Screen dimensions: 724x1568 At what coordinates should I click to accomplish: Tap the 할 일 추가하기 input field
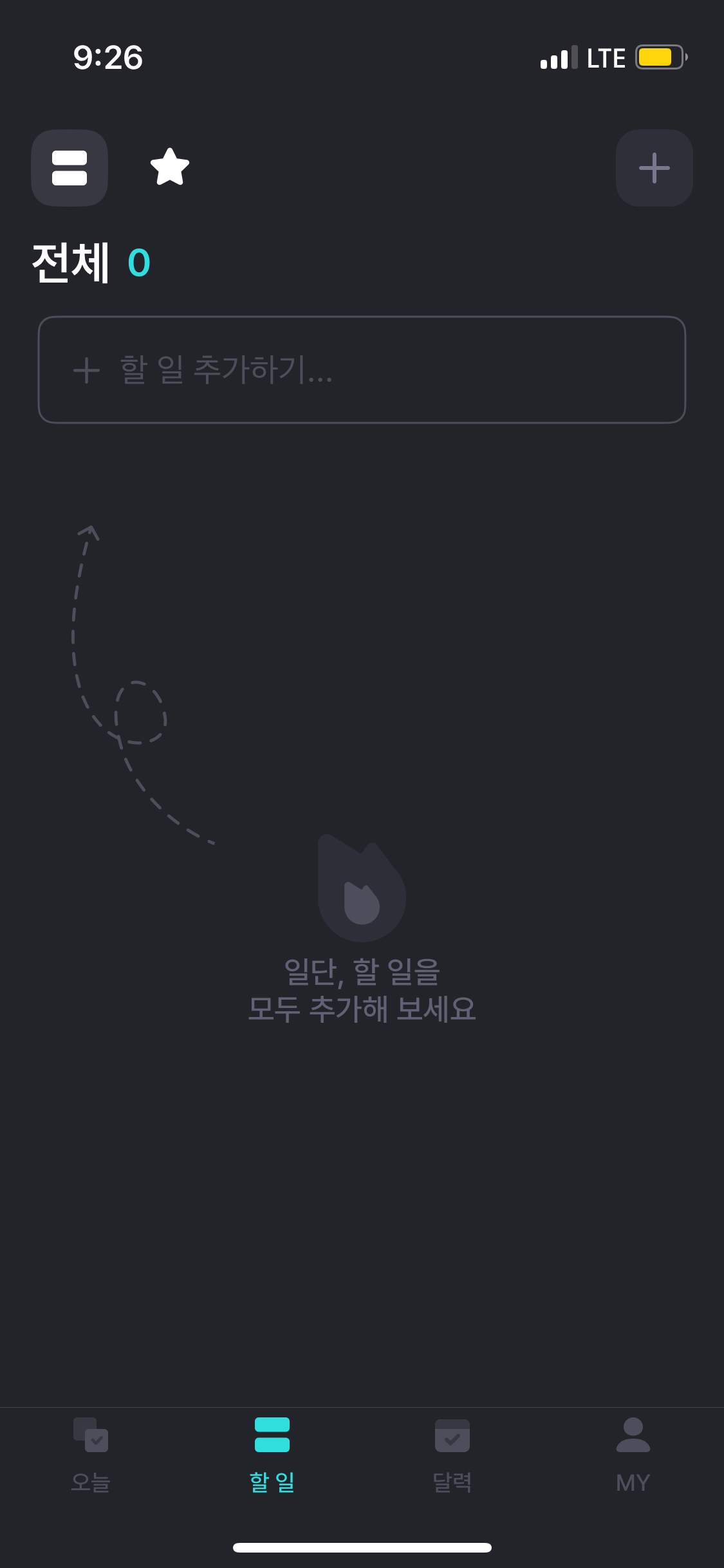pyautogui.click(x=362, y=370)
